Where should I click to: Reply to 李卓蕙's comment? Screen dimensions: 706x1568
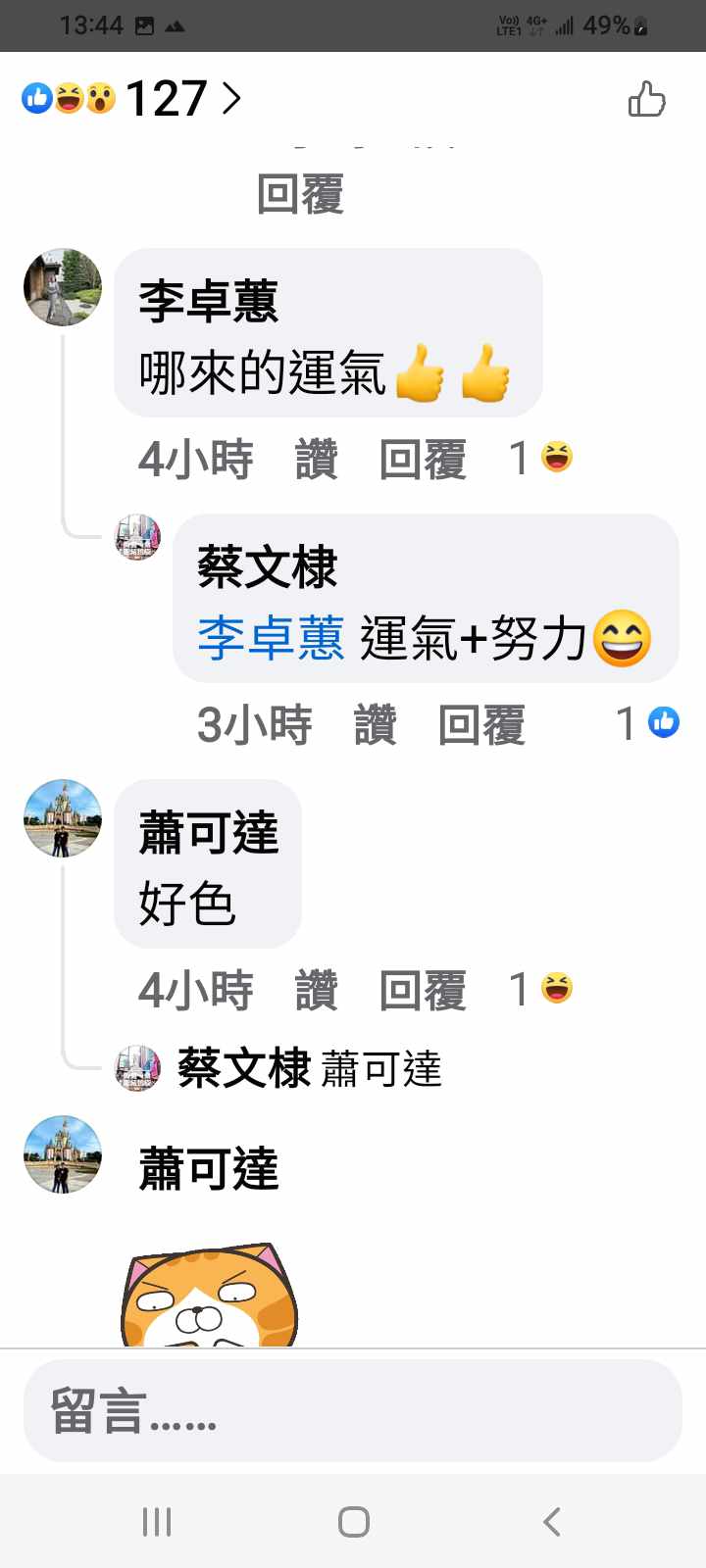[423, 460]
